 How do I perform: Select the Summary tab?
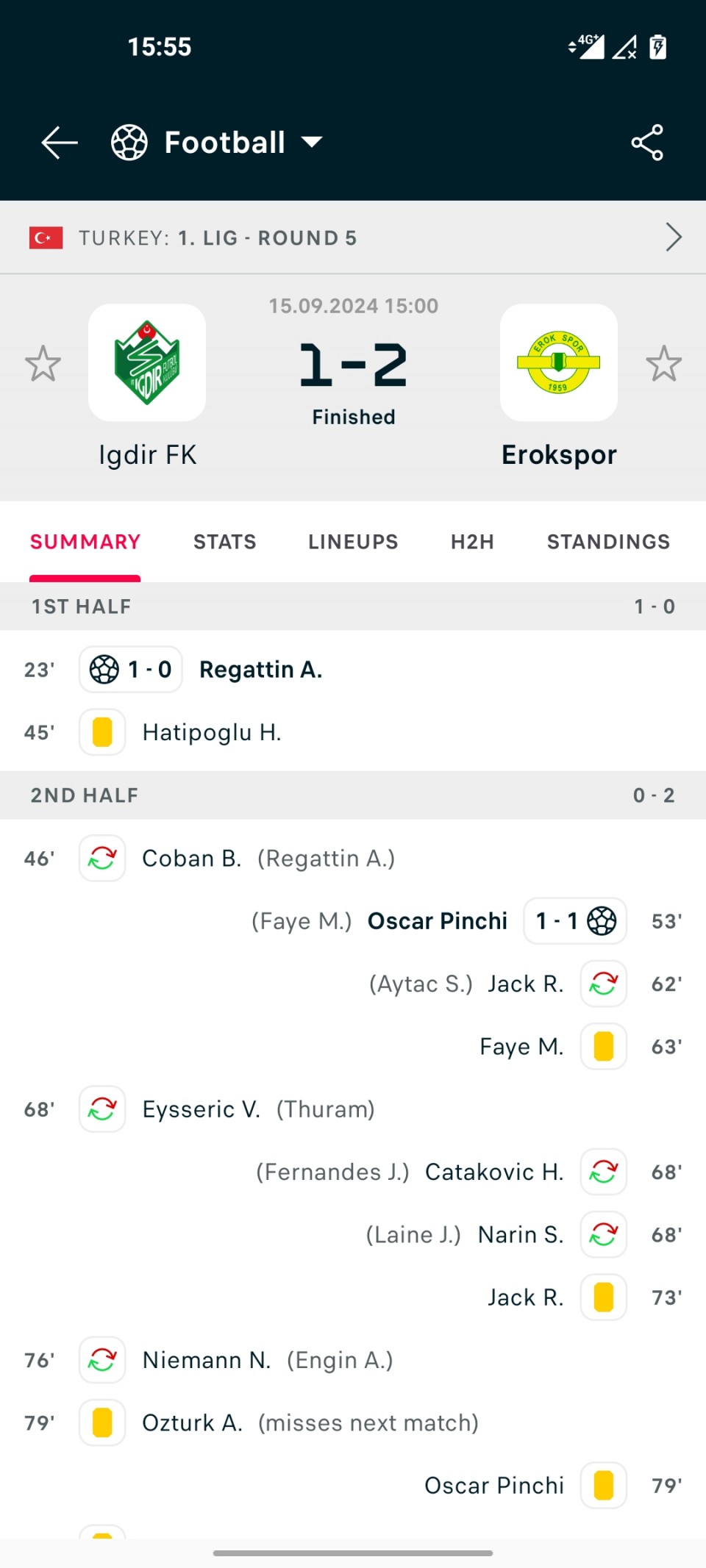click(85, 542)
